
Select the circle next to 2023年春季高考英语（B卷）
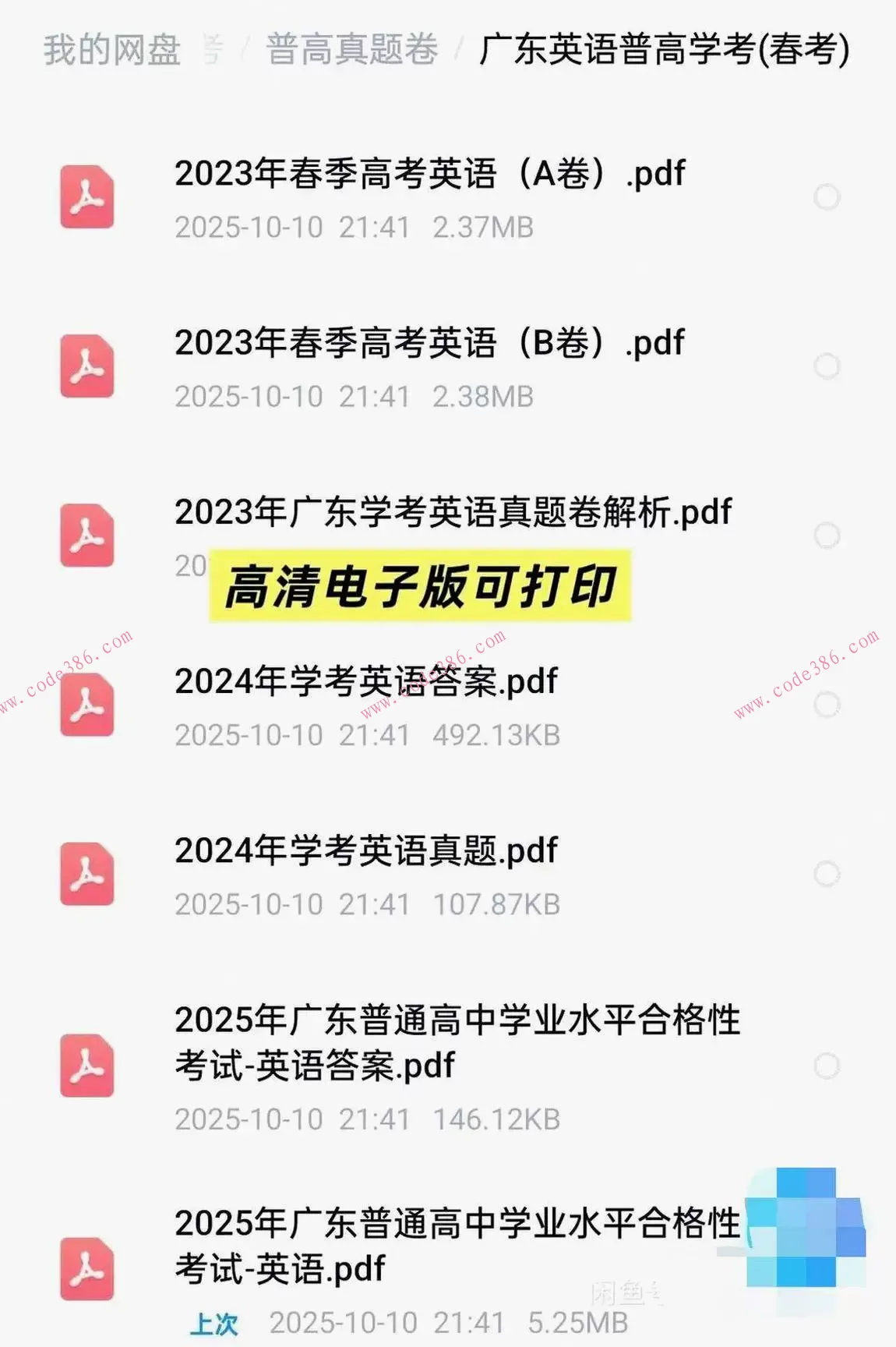[x=826, y=364]
